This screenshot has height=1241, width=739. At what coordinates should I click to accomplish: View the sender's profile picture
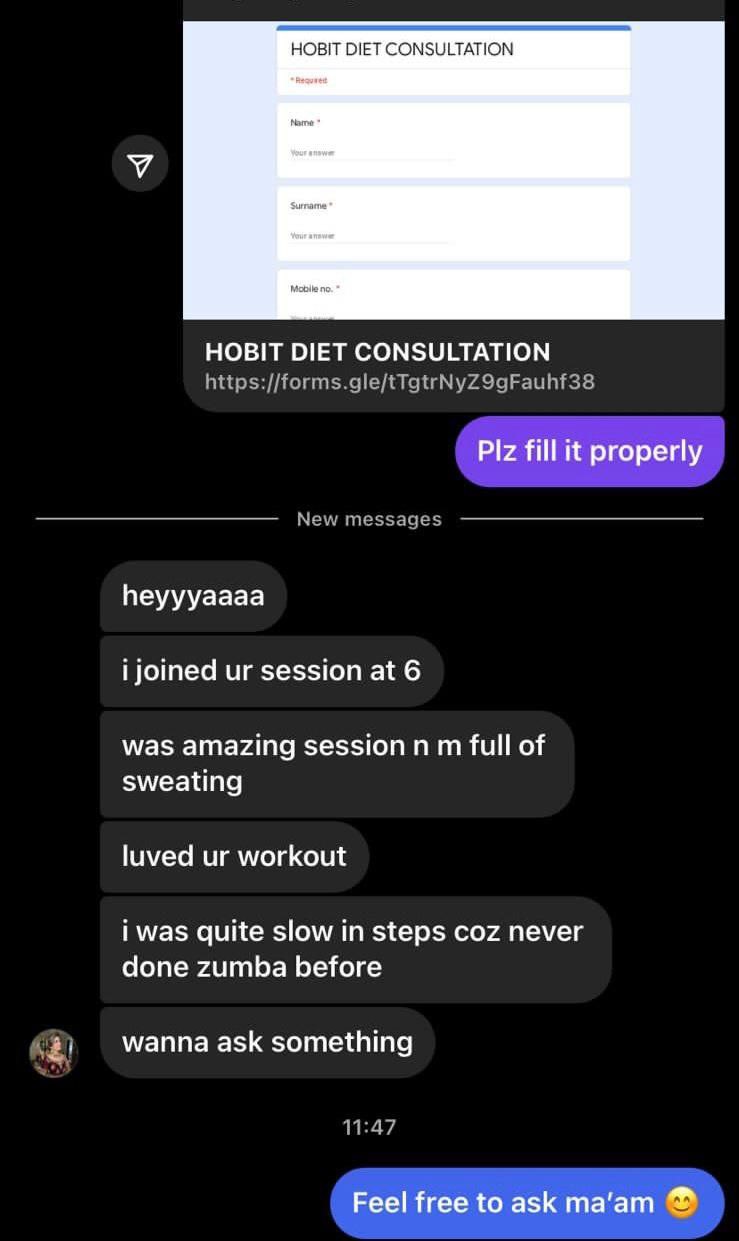coord(54,1053)
